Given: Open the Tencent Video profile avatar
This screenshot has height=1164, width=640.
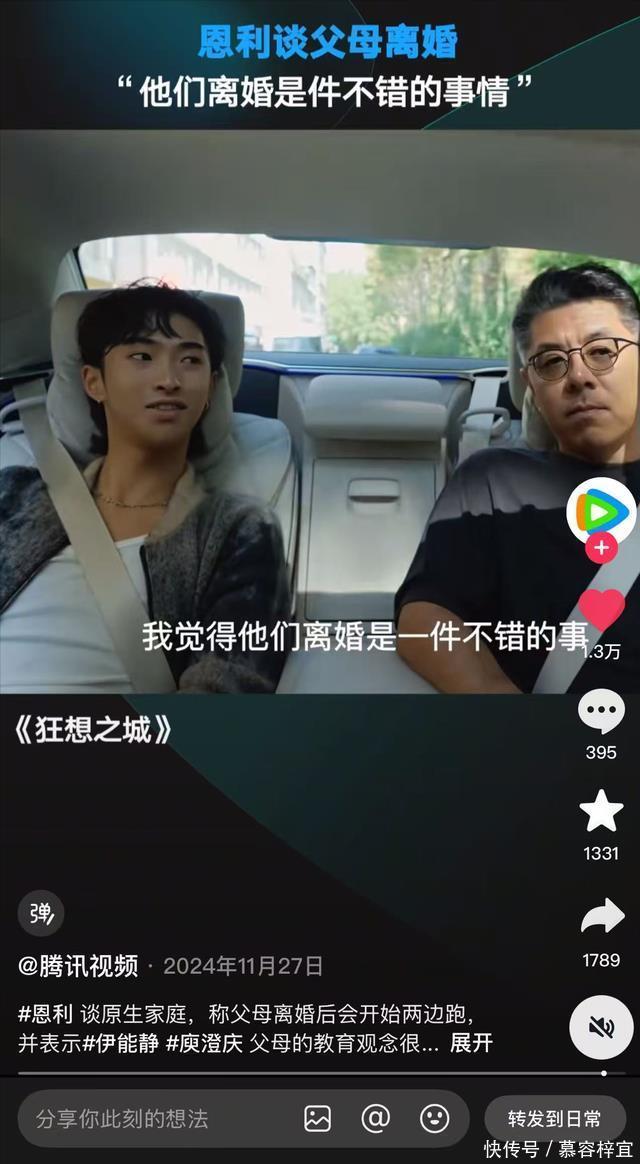Looking at the screenshot, I should point(601,511).
